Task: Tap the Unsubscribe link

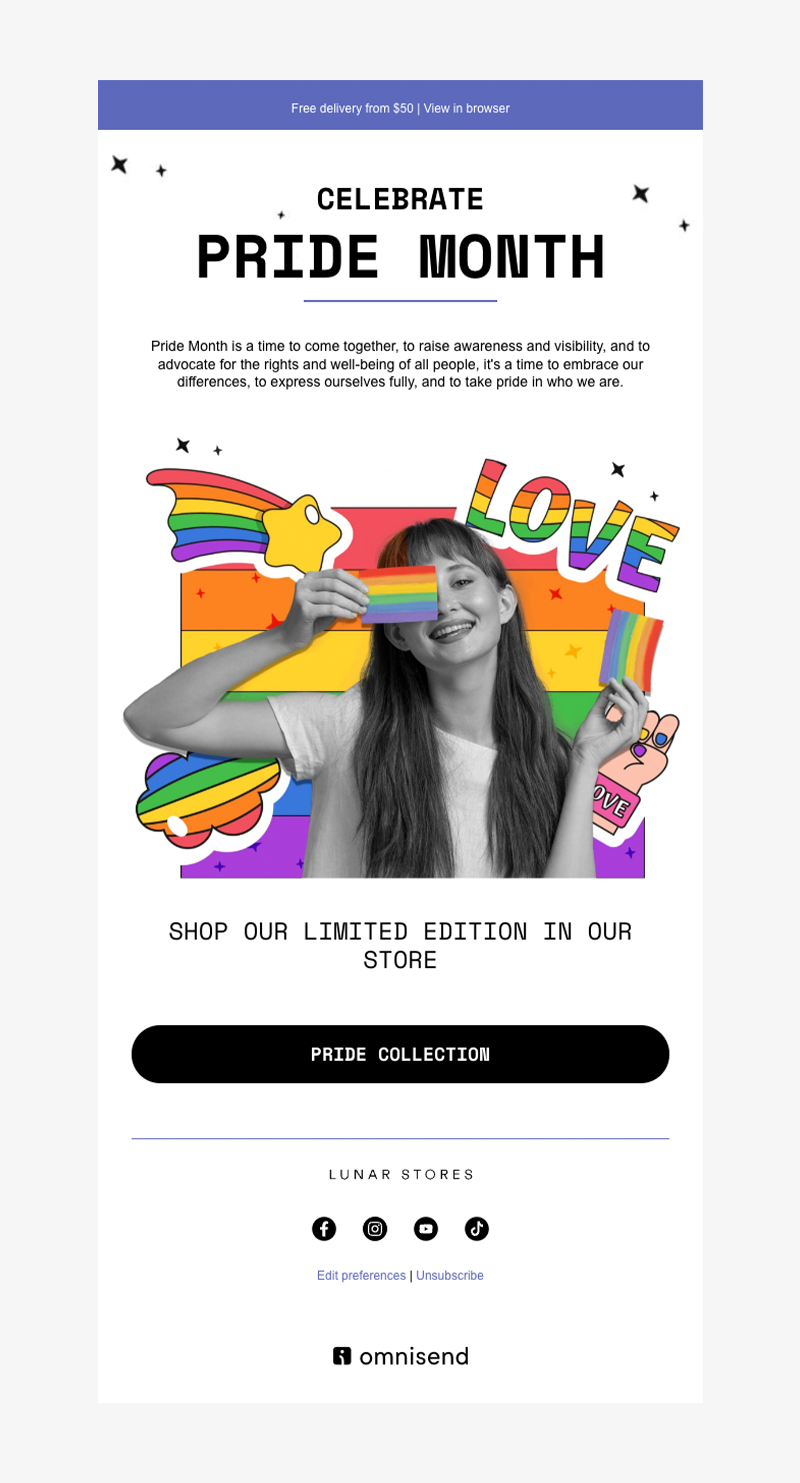Action: (450, 1276)
